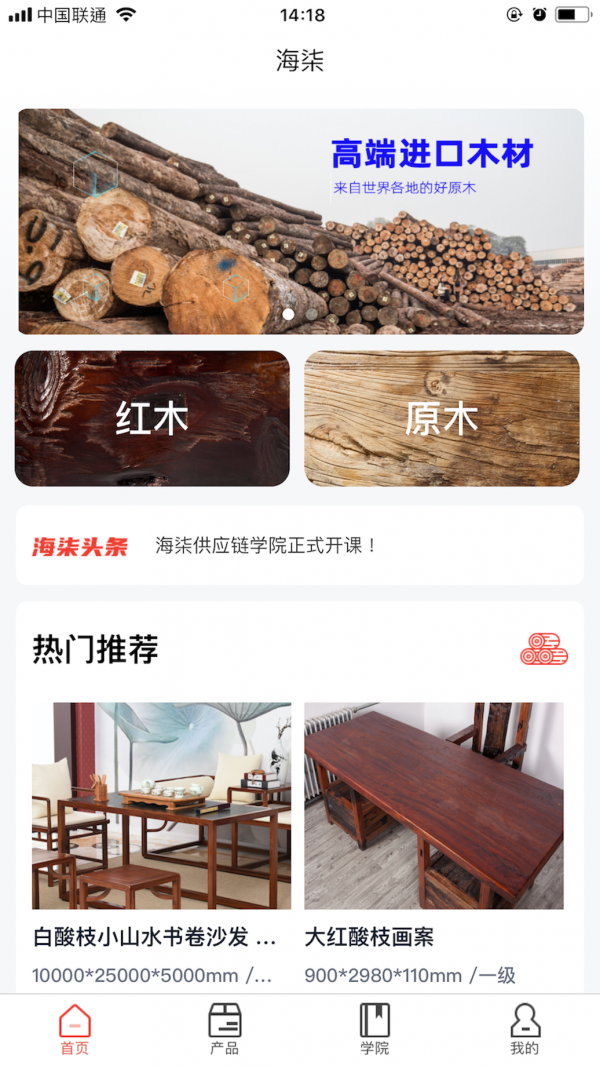Open the 高端进口木材 banner
This screenshot has height=1066, width=600.
[300, 221]
